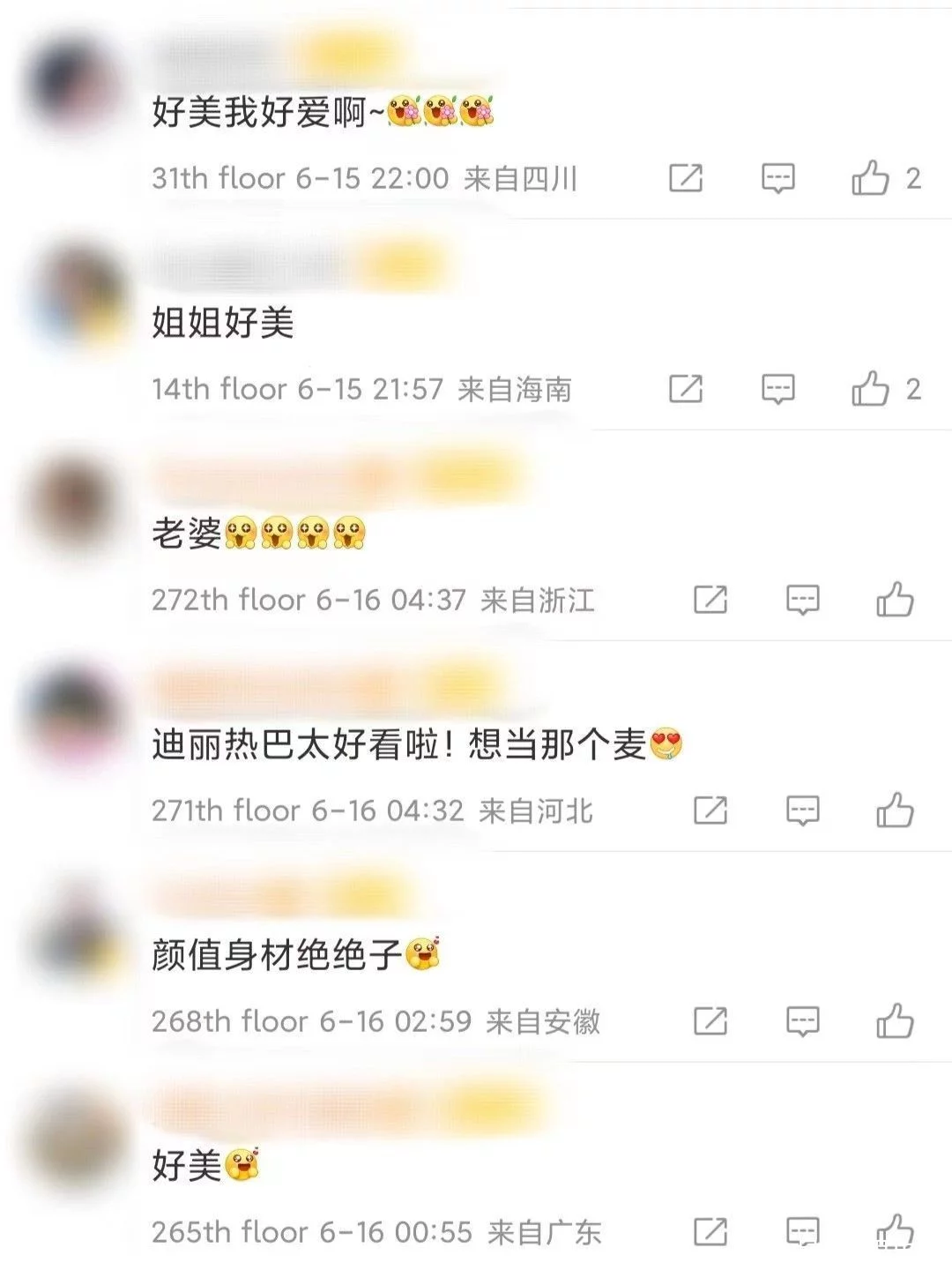952x1270 pixels.
Task: Reply to the 268th floor comment
Action: [x=802, y=1021]
